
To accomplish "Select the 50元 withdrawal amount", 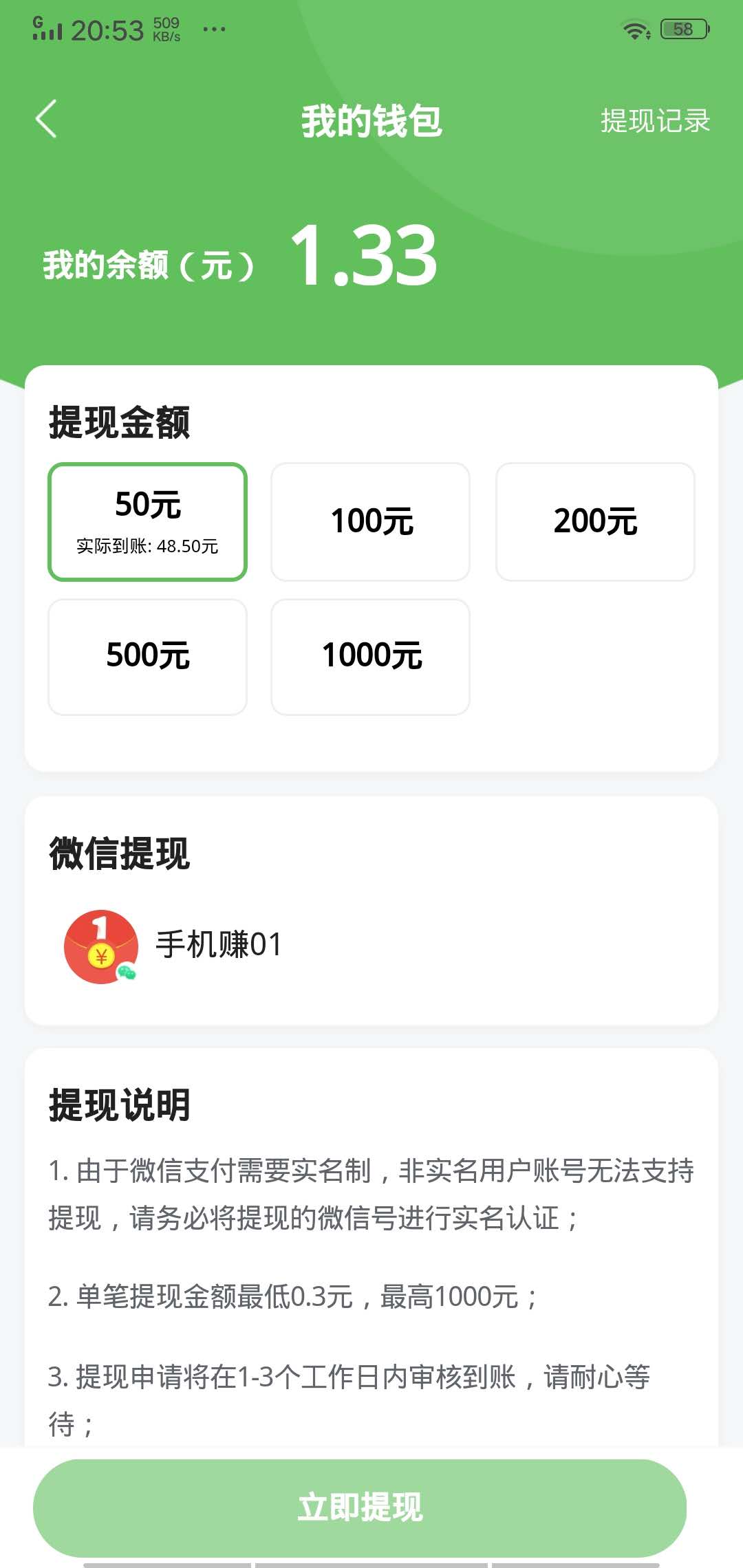I will pos(147,521).
